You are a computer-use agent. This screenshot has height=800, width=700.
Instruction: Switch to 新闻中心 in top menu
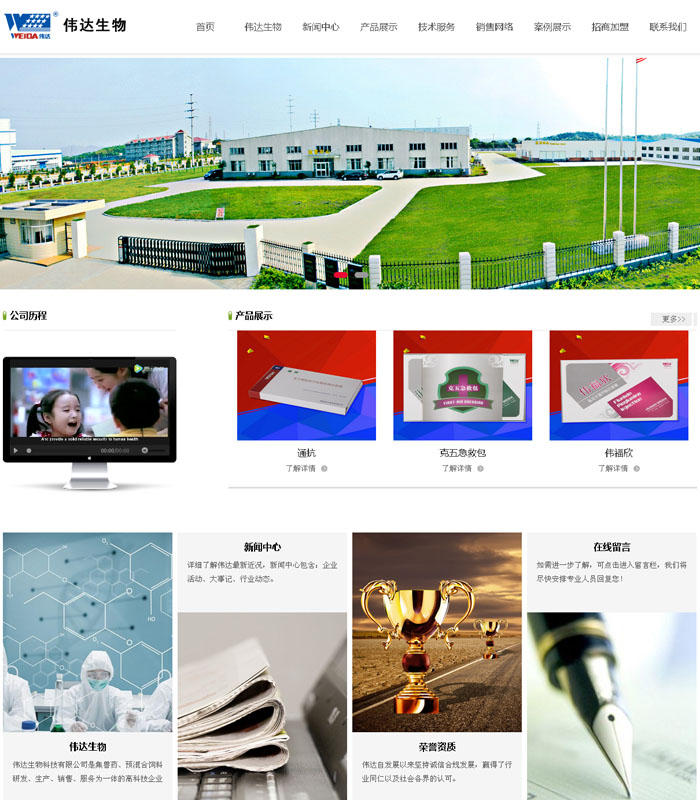(321, 27)
